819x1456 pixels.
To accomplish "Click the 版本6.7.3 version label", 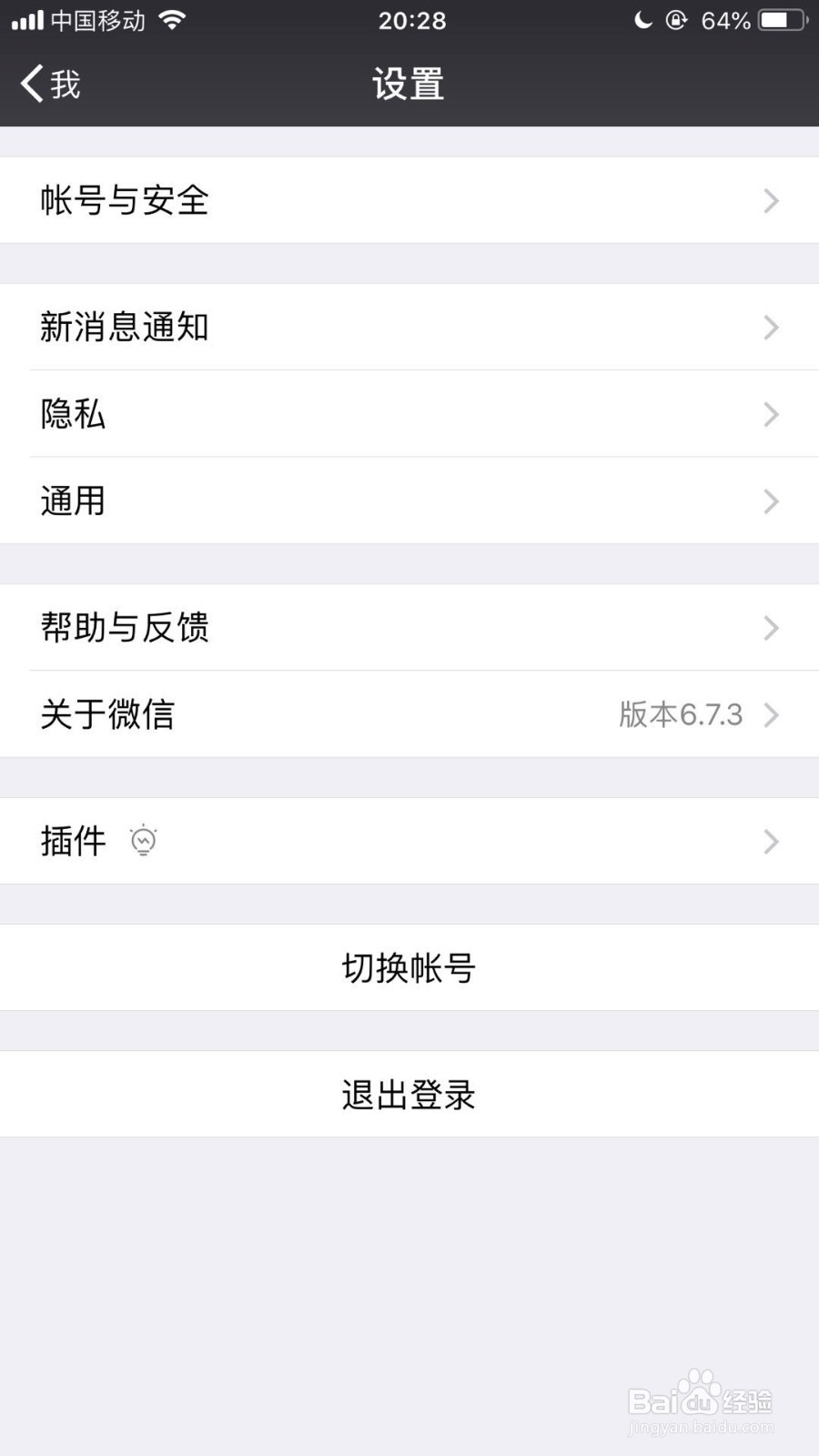I will [682, 715].
